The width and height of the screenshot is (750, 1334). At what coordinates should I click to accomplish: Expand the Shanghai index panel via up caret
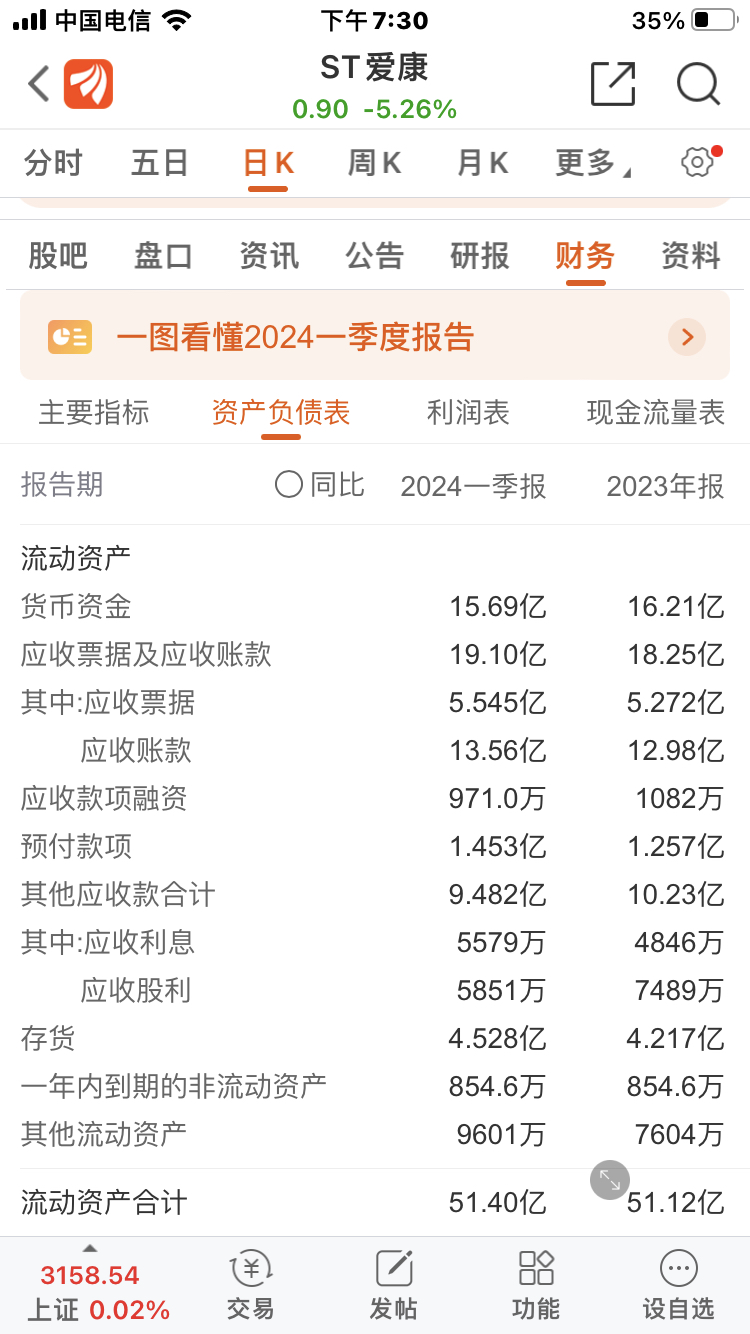(91, 1248)
